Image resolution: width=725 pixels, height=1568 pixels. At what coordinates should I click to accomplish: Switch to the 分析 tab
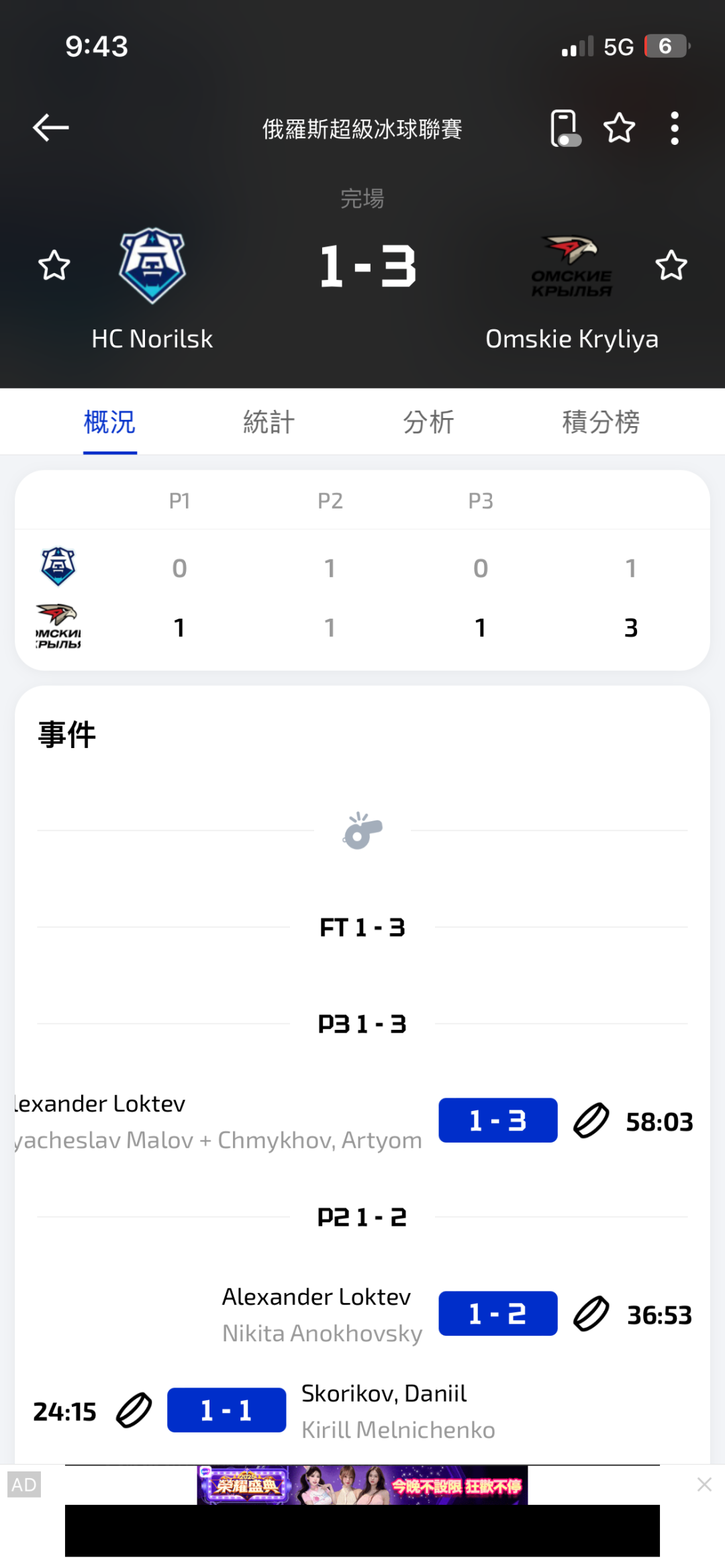[429, 422]
